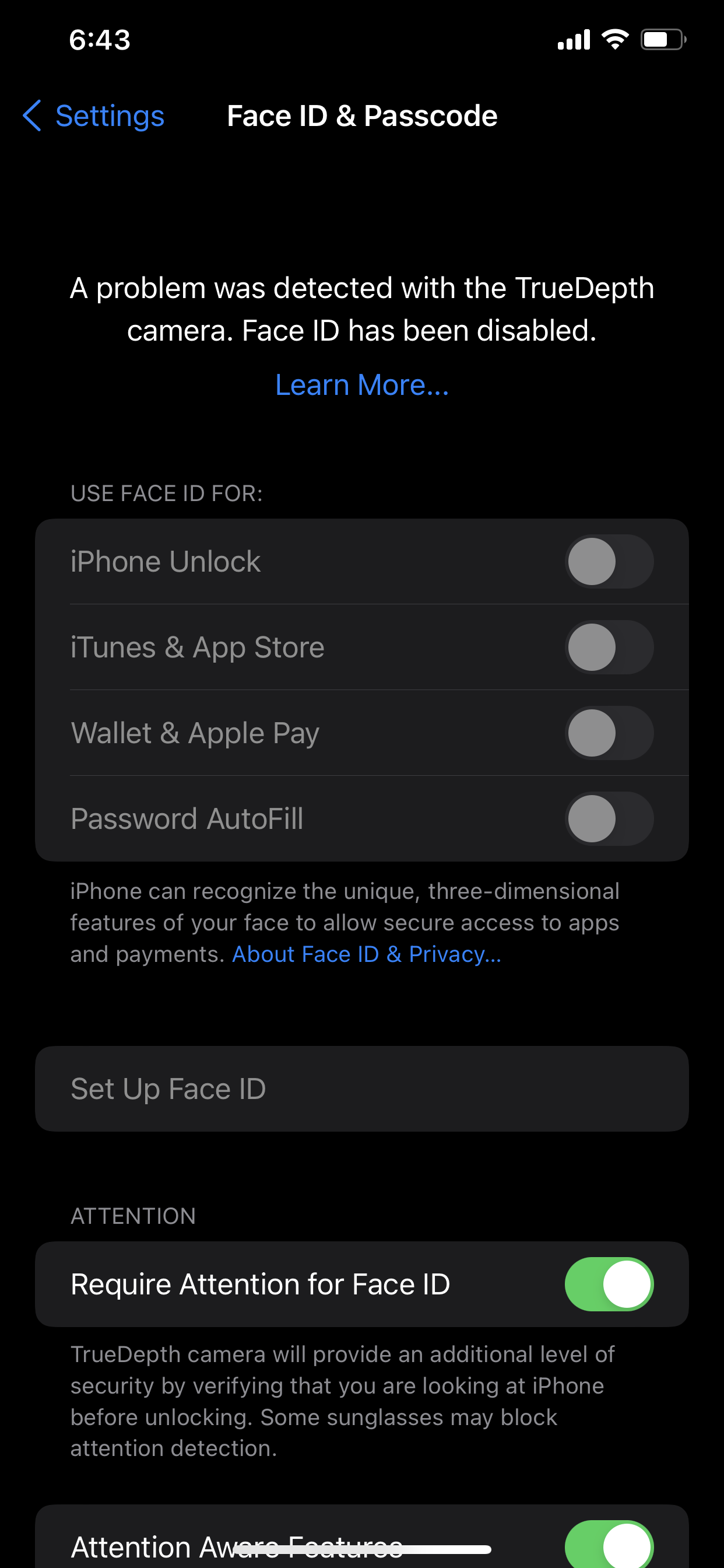This screenshot has width=724, height=1568.
Task: Turn on Password AutoFill
Action: (609, 818)
